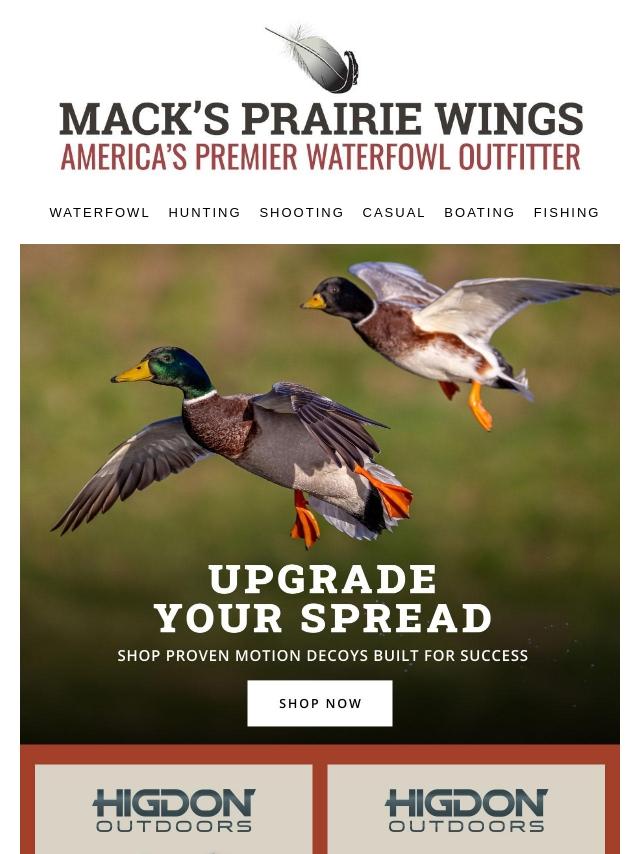Go to the Hunting section

tap(204, 213)
